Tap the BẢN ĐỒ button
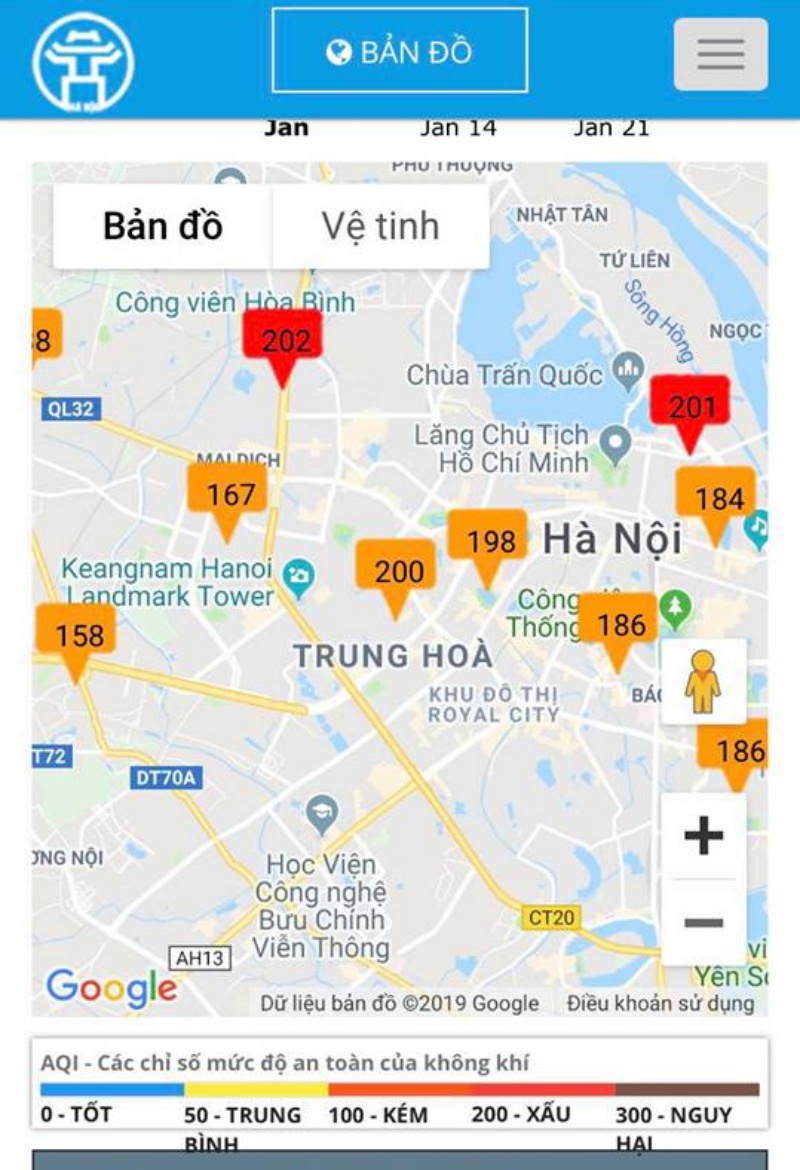 [x=400, y=51]
